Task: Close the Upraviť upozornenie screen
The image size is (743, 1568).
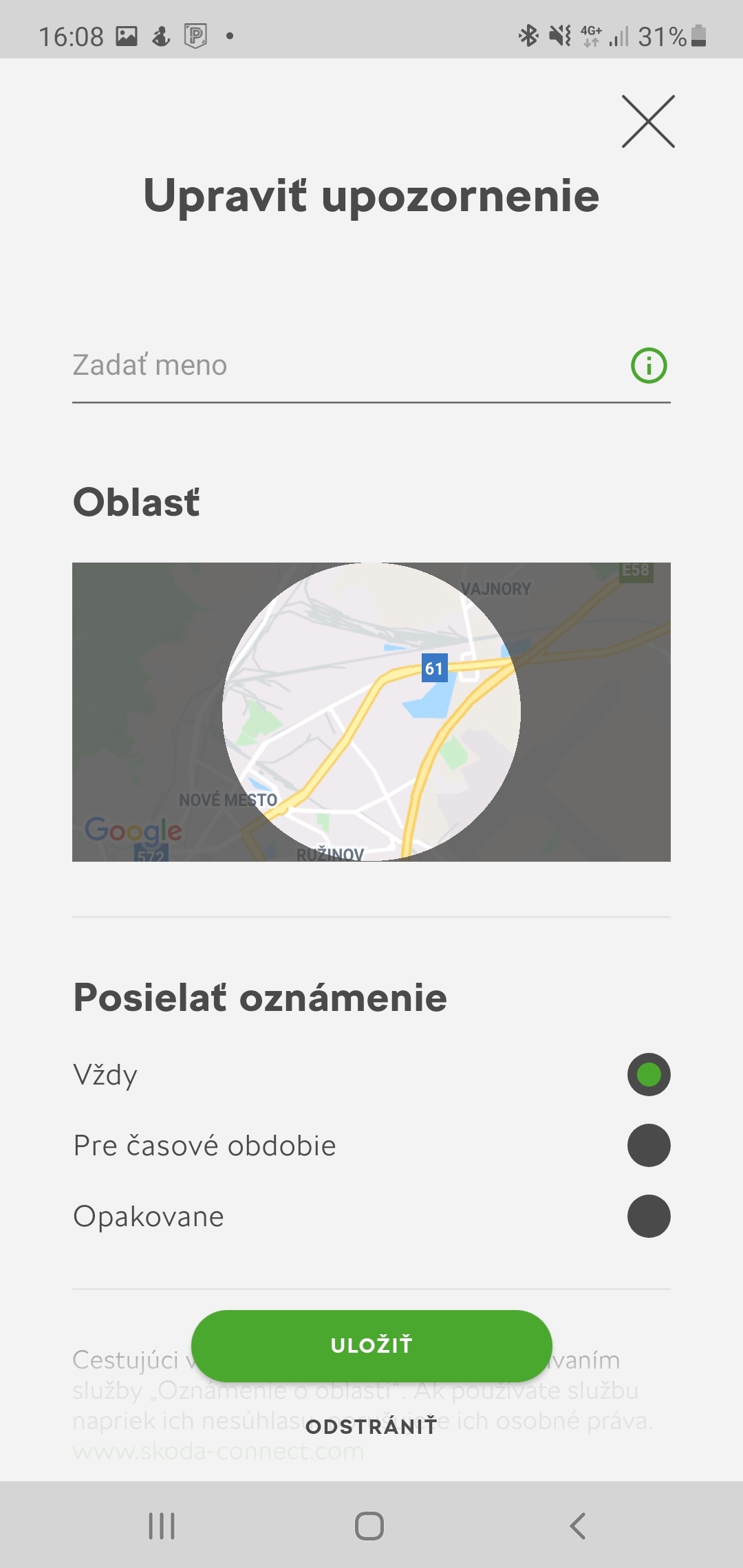Action: point(648,122)
